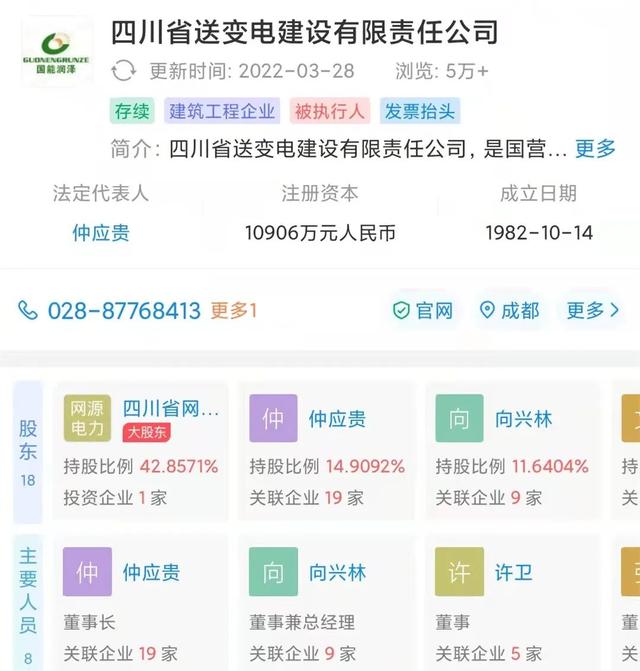
Task: View all 8 主要人员
Action: (x=28, y=603)
